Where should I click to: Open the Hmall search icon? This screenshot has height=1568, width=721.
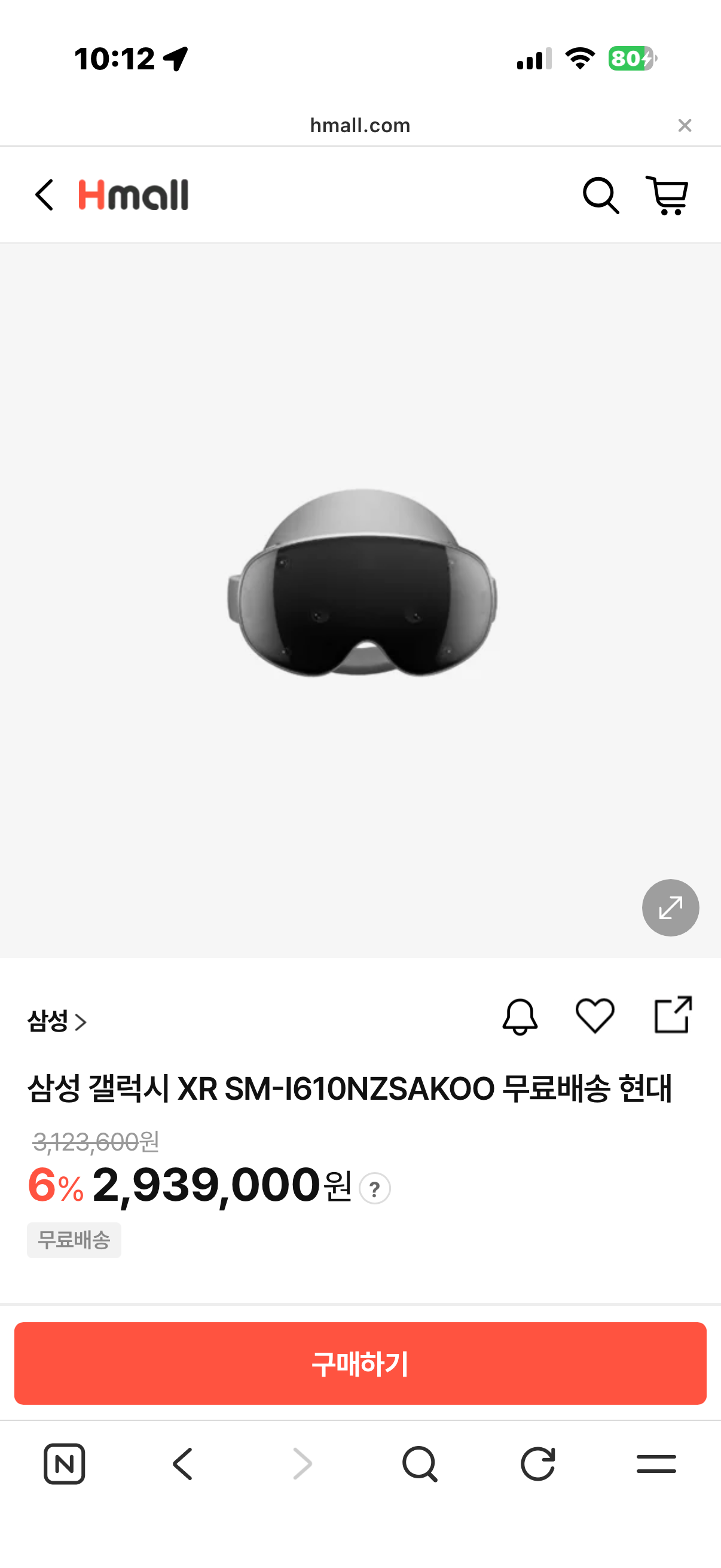(600, 196)
